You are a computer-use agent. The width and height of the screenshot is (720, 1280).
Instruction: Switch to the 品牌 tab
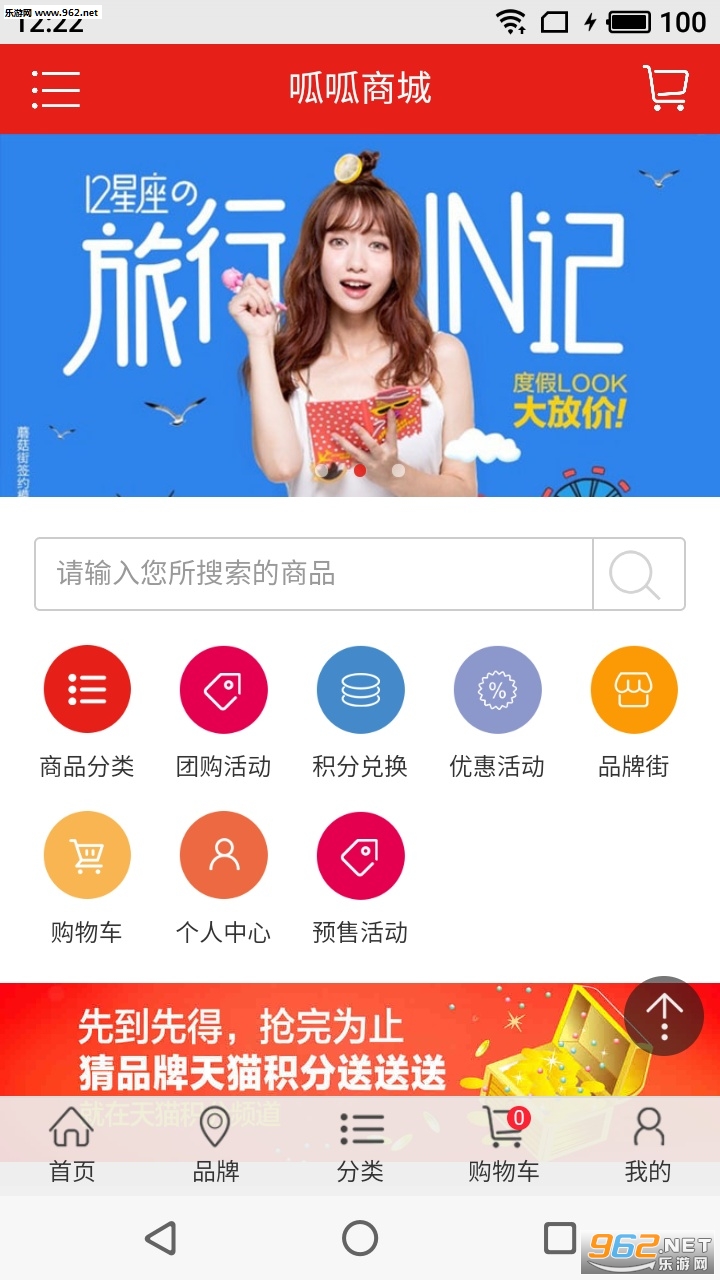pos(216,1145)
